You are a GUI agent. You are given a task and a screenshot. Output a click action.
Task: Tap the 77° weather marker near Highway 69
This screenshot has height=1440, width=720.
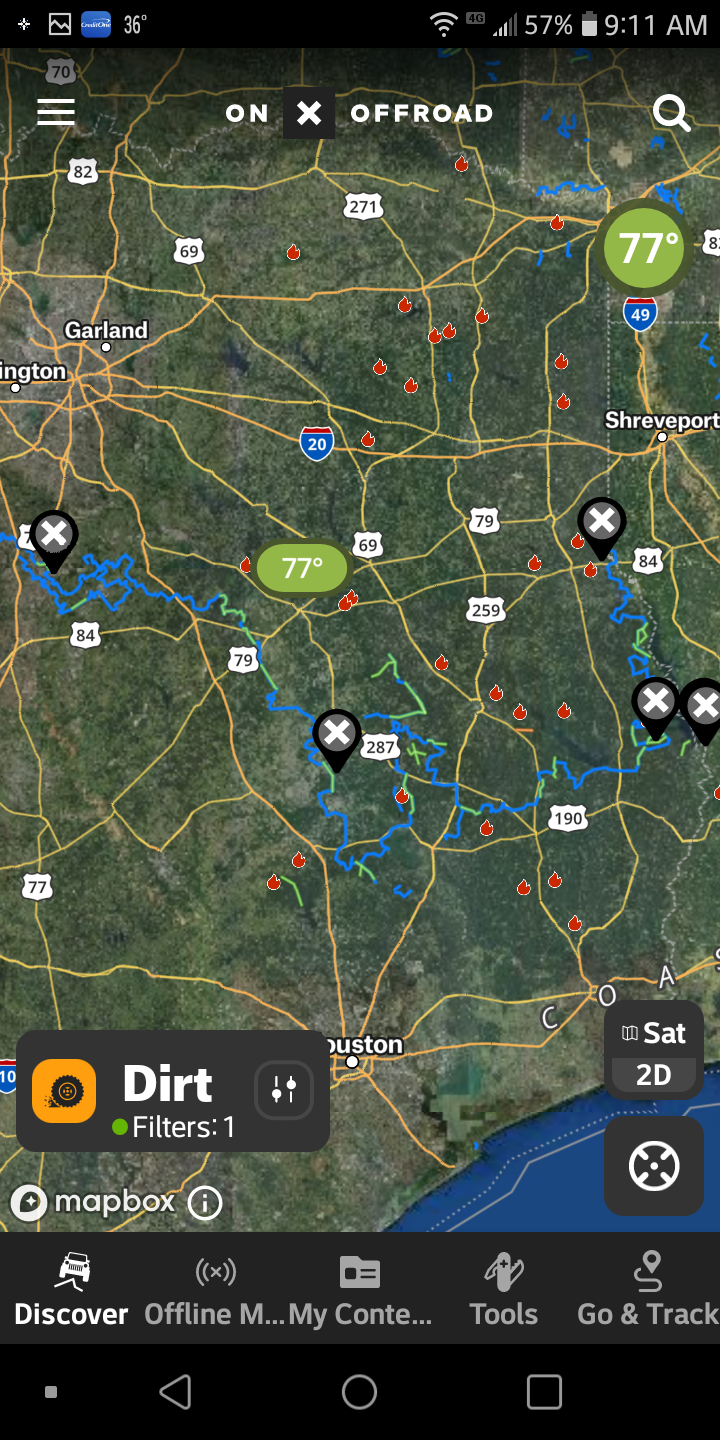(x=302, y=569)
